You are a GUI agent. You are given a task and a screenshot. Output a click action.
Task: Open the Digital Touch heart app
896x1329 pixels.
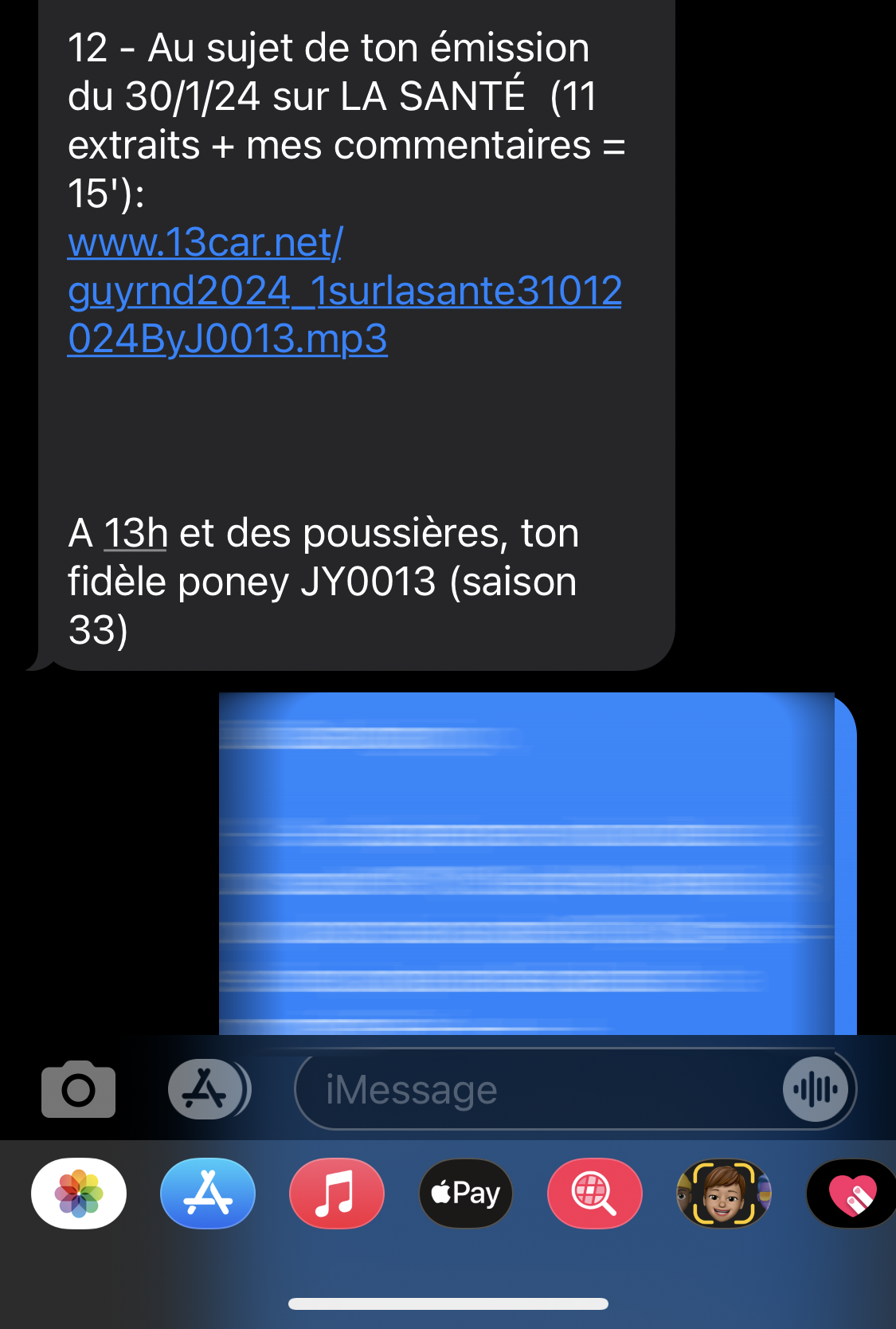point(851,1194)
